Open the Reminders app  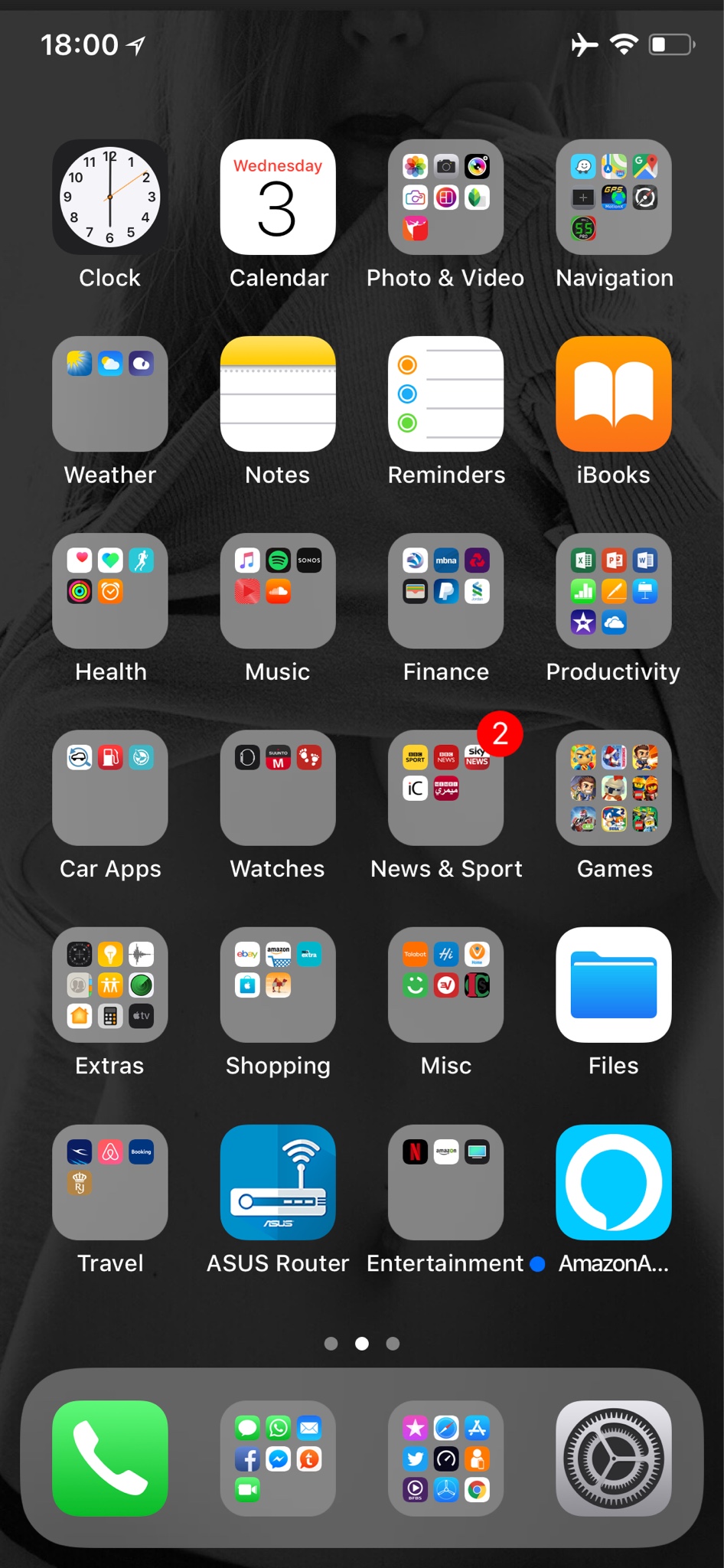[x=445, y=394]
